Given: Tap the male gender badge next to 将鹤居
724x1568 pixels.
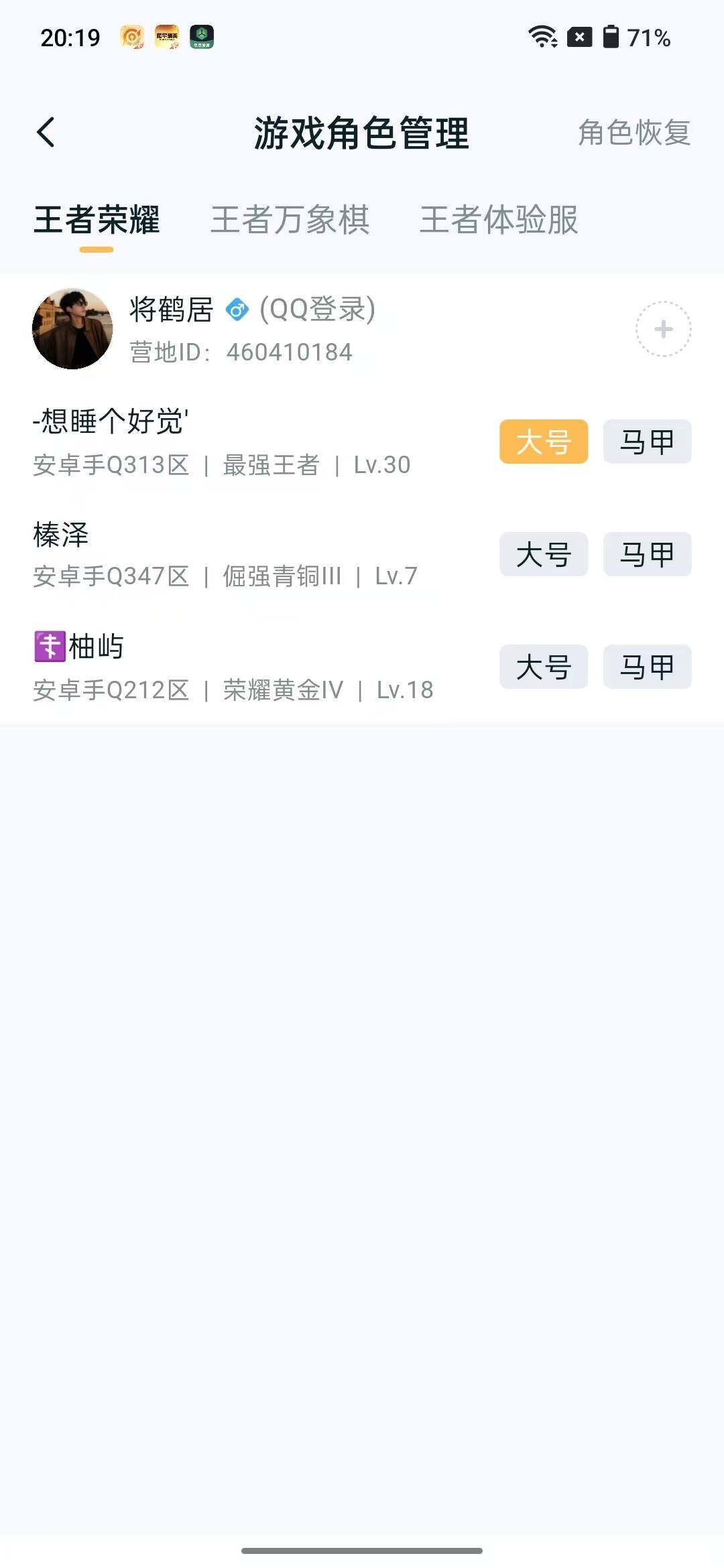Looking at the screenshot, I should point(237,310).
